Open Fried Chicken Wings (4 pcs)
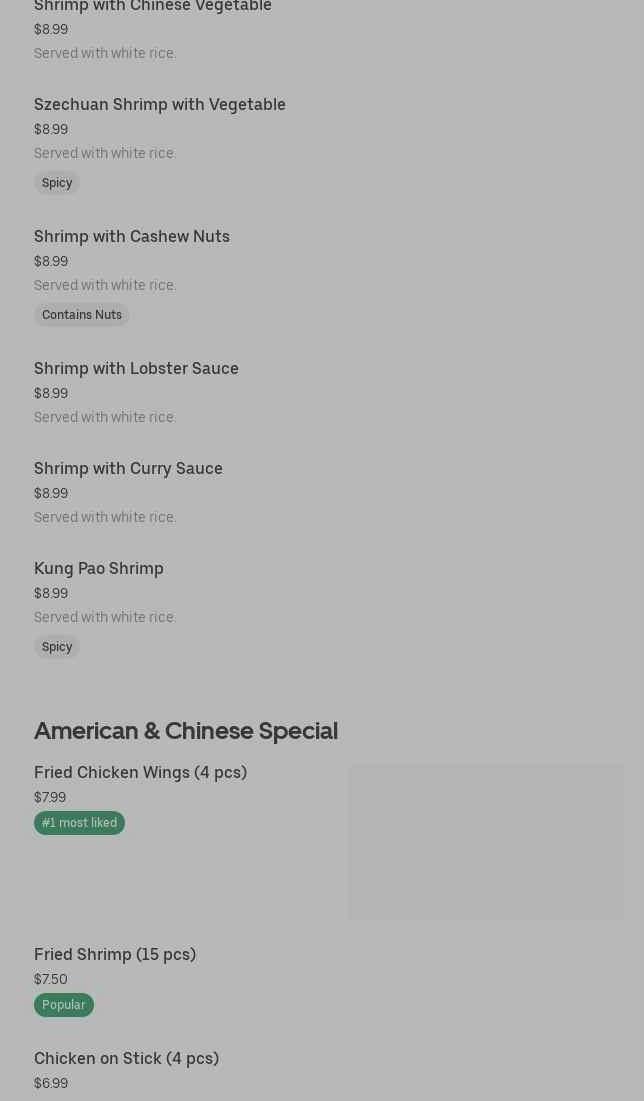 (x=140, y=772)
